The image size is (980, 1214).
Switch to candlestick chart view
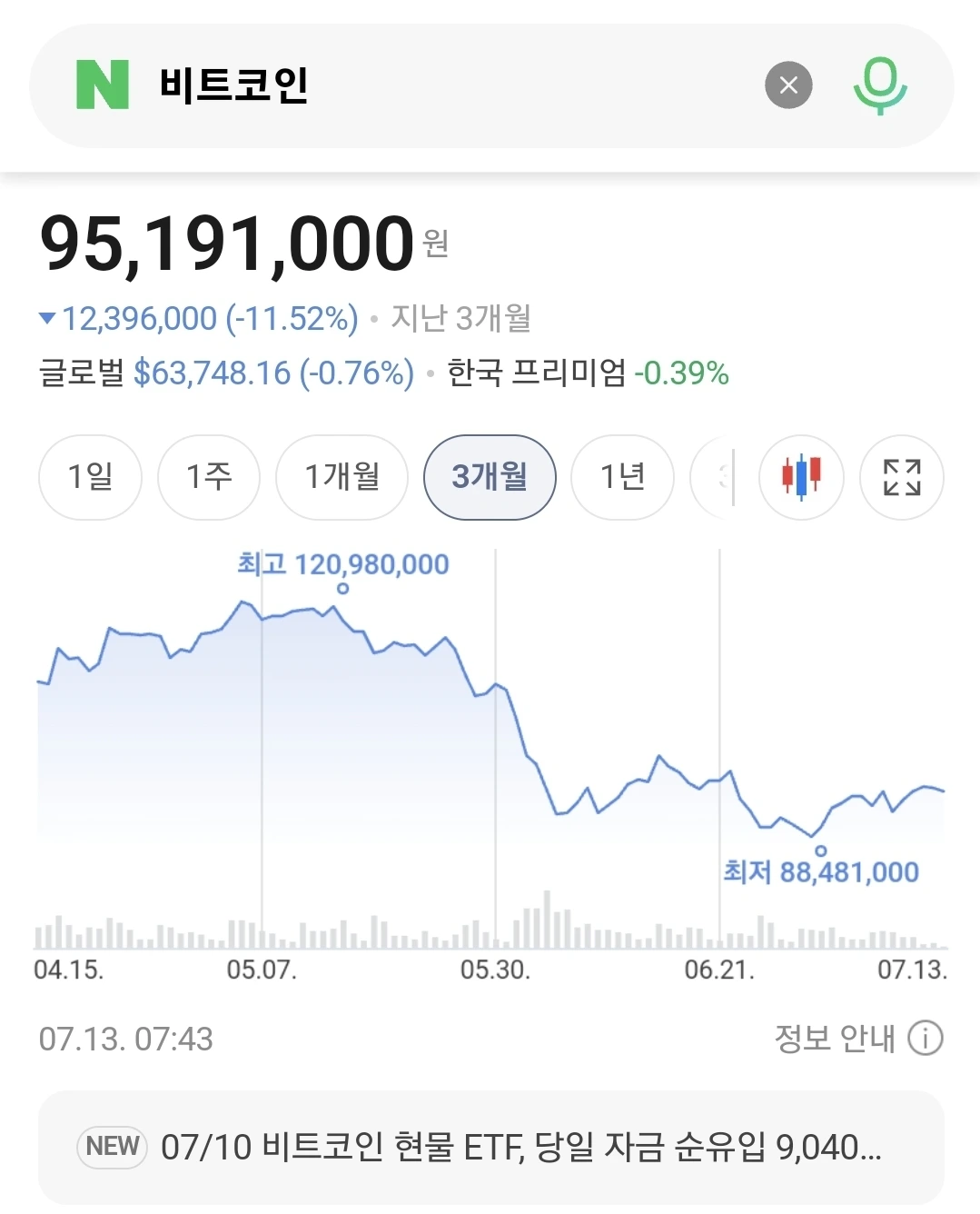pyautogui.click(x=801, y=477)
